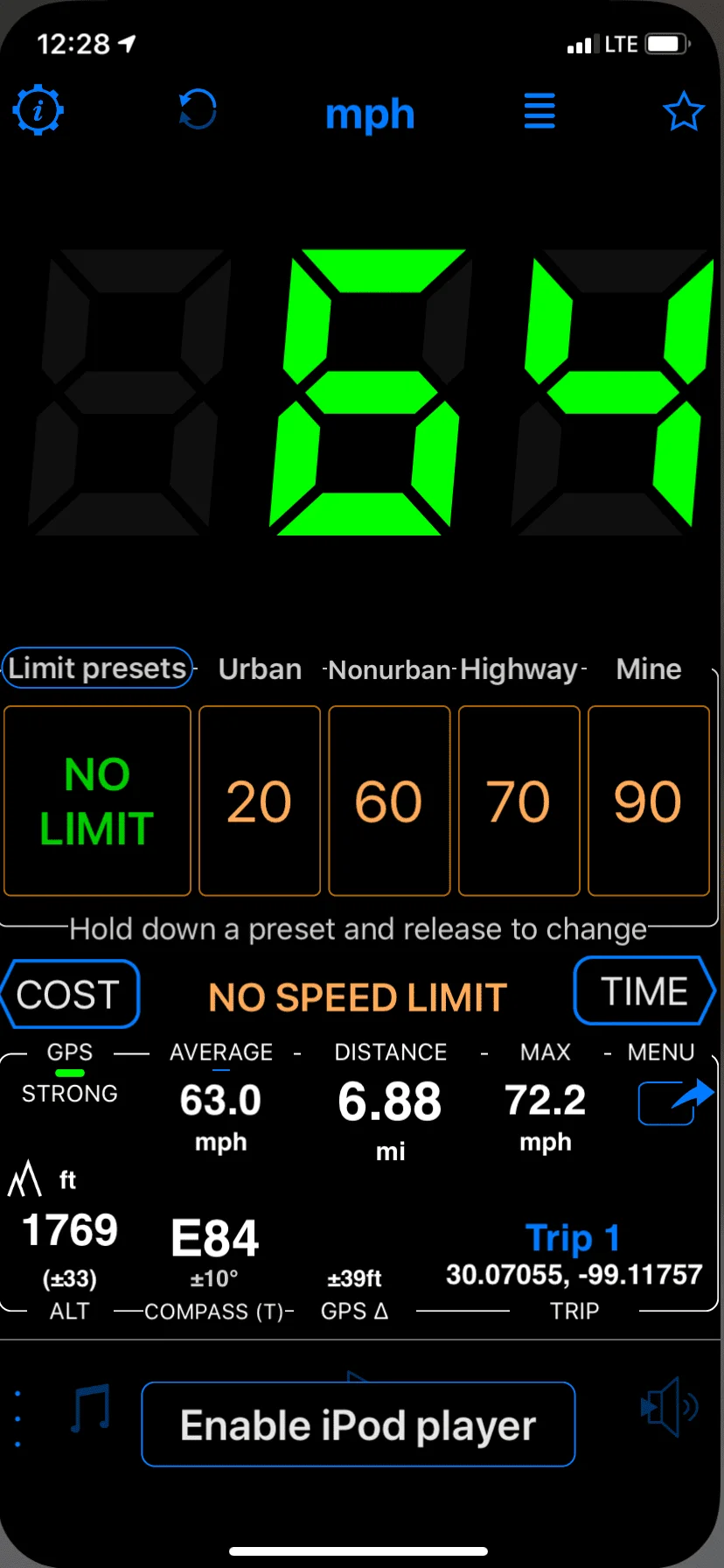Select the Highway 70 preset
This screenshot has width=724, height=1568.
click(519, 801)
